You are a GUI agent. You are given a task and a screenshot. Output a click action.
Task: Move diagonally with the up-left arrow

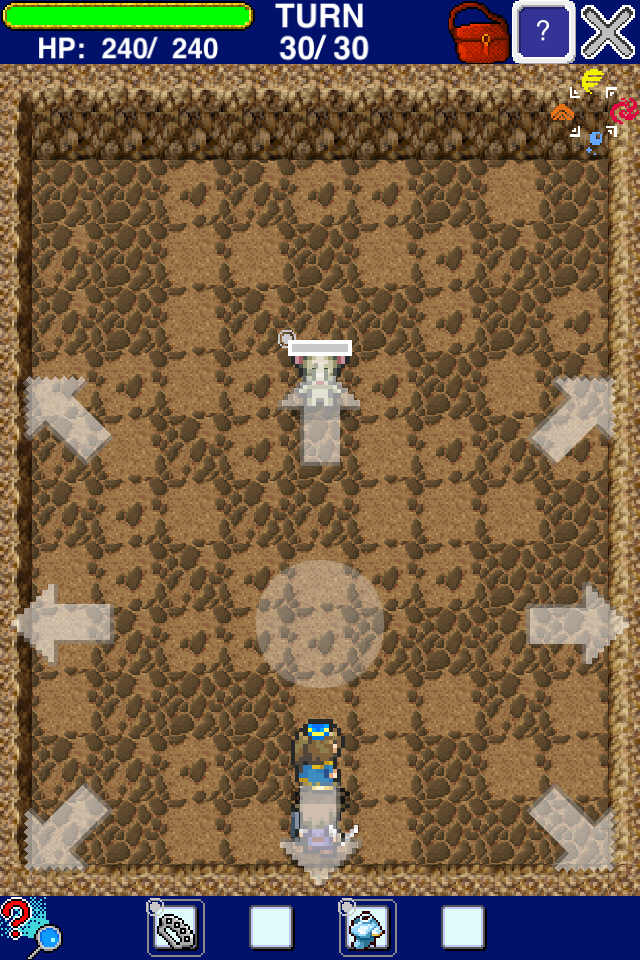tap(65, 417)
